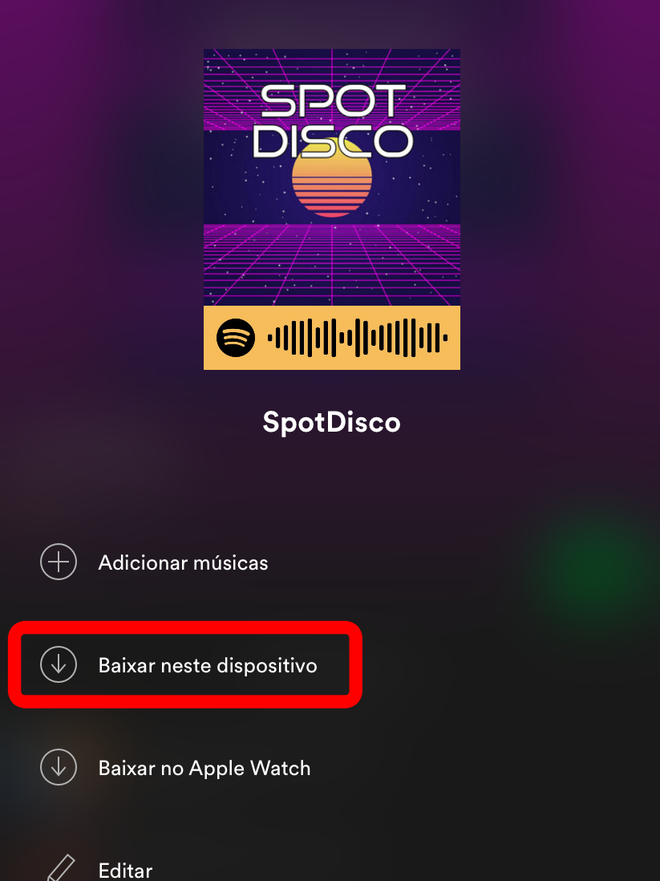Tap Baixar no Apple Watch
660x881 pixels.
(204, 768)
